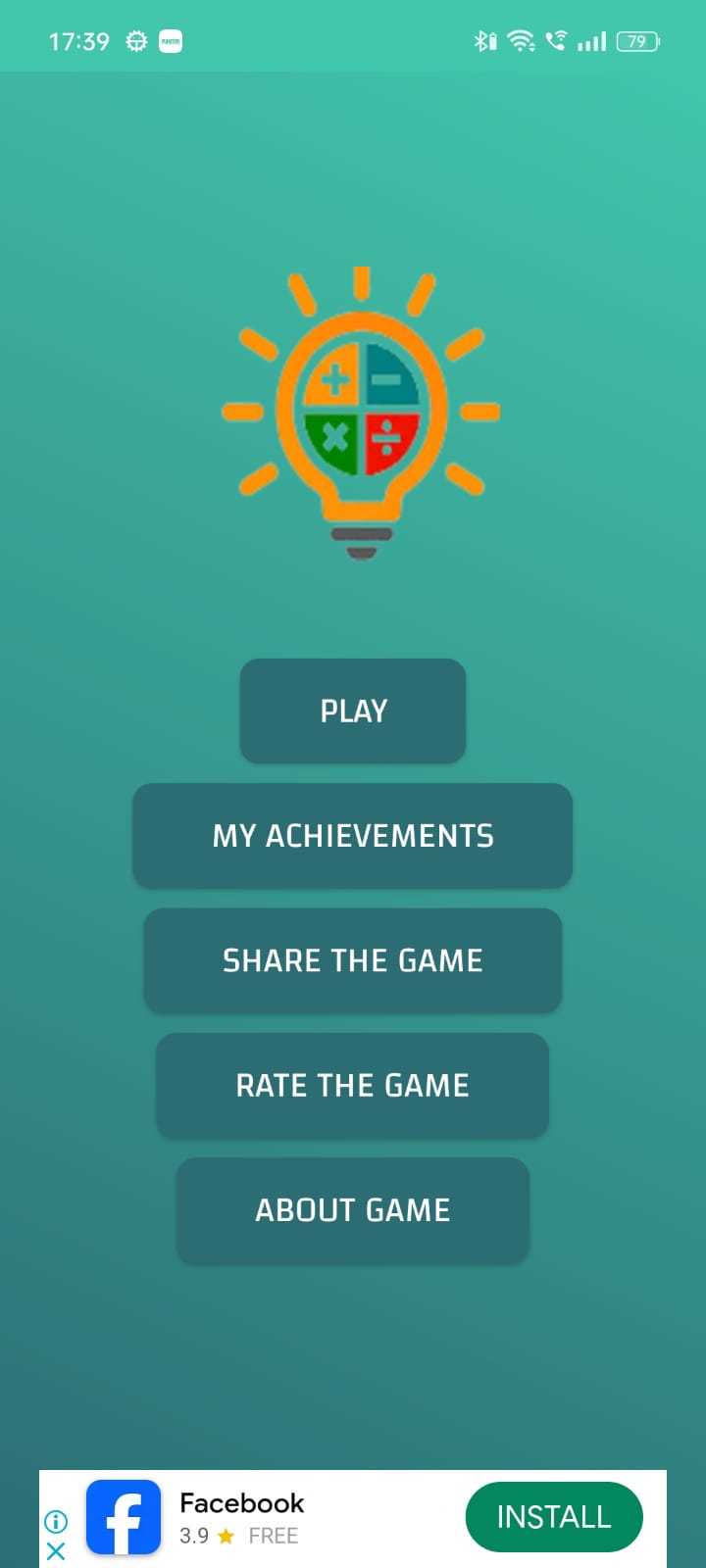This screenshot has height=1568, width=706.
Task: Tap Install on the Facebook ad
Action: (554, 1517)
